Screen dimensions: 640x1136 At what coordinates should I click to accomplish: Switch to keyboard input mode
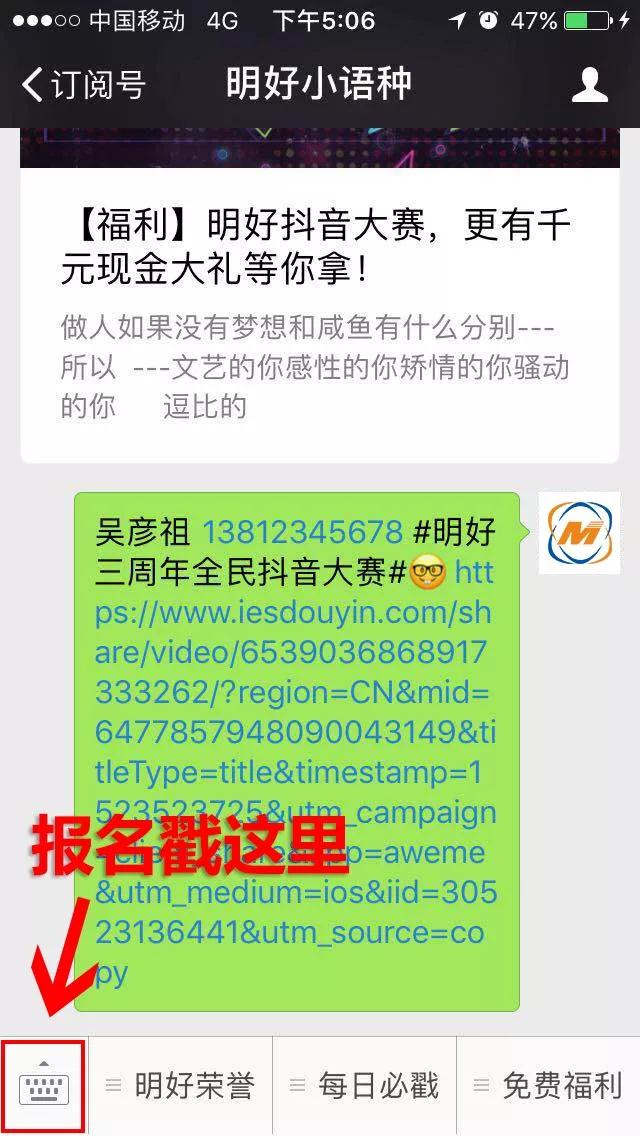click(43, 1086)
